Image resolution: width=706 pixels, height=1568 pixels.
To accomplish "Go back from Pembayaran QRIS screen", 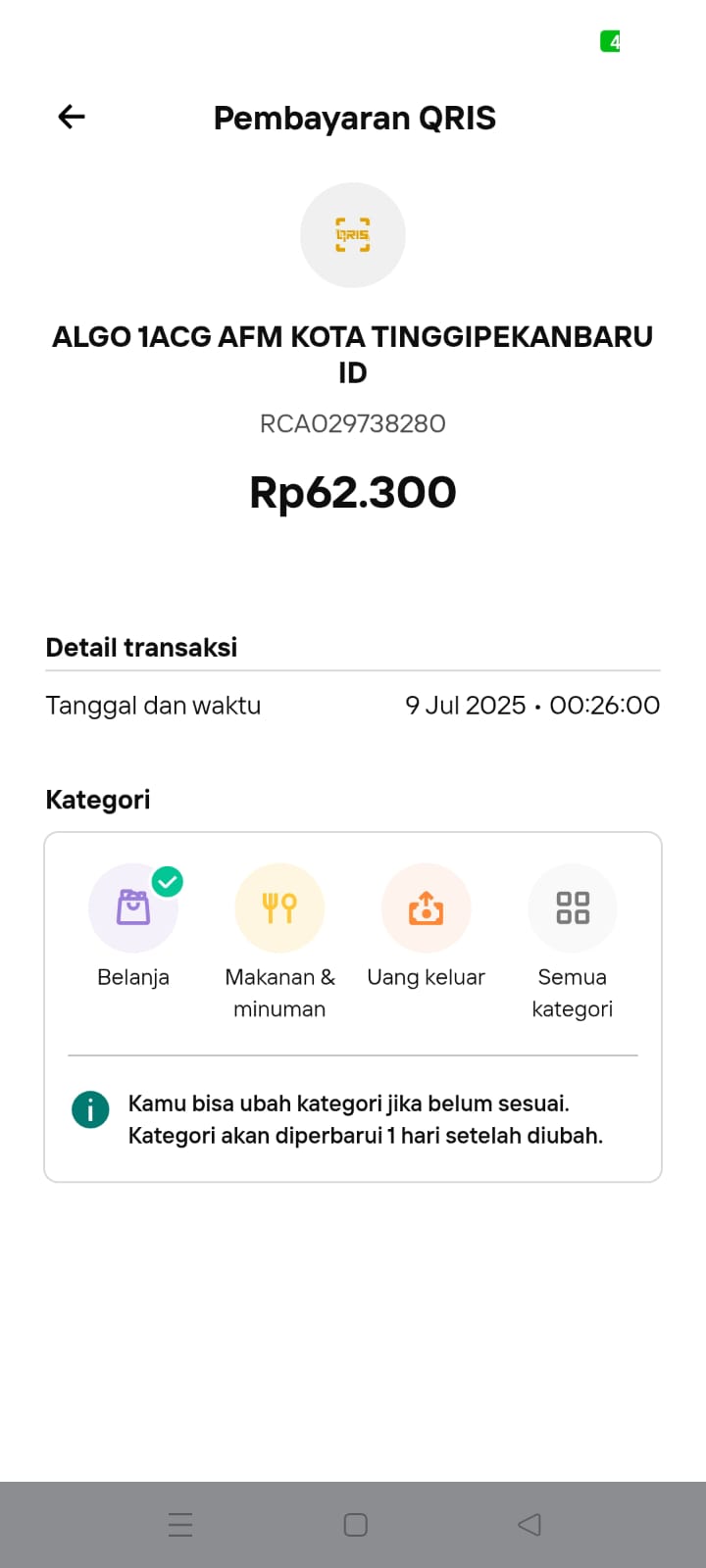I will click(72, 118).
